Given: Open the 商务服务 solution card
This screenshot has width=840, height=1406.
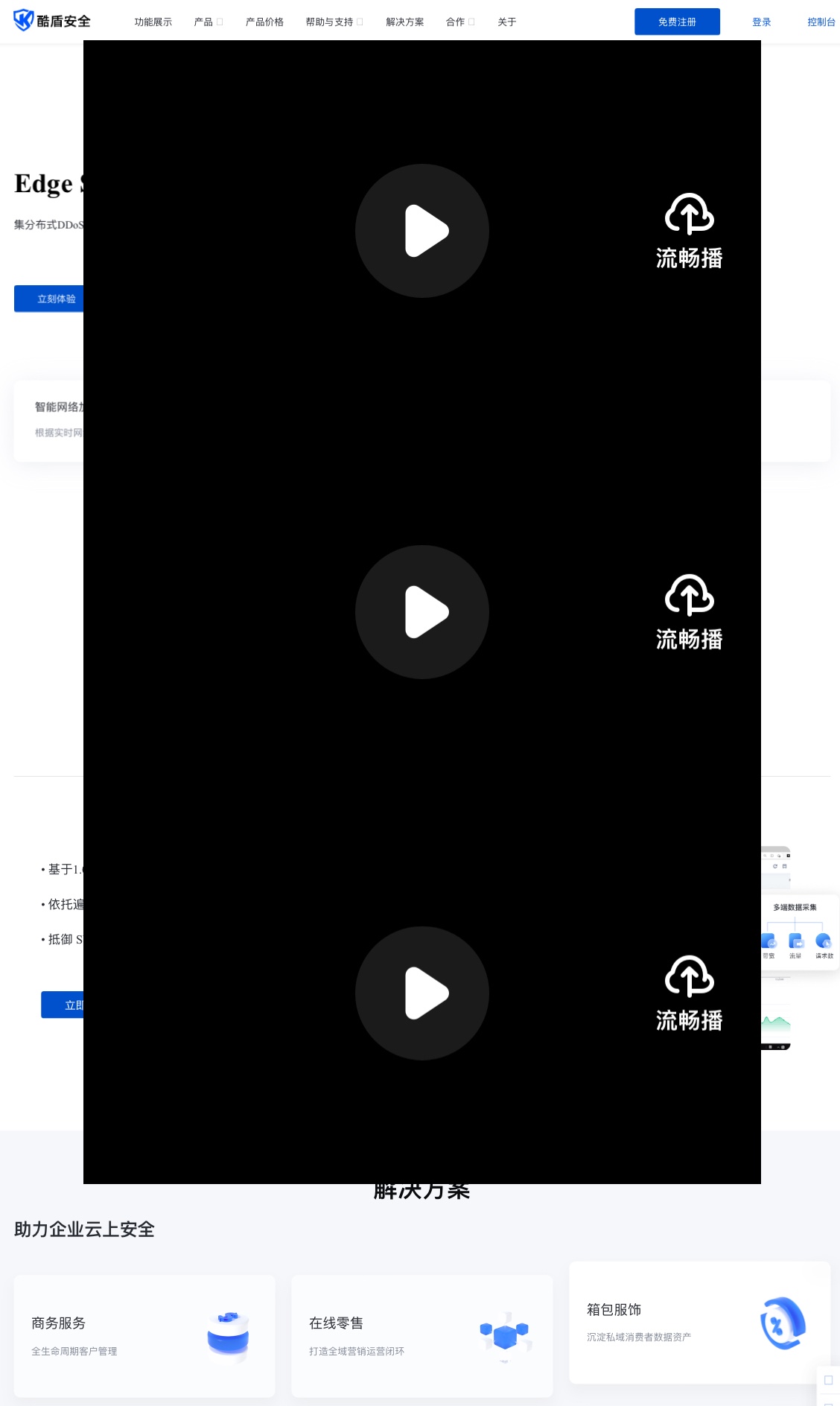Looking at the screenshot, I should [144, 1335].
